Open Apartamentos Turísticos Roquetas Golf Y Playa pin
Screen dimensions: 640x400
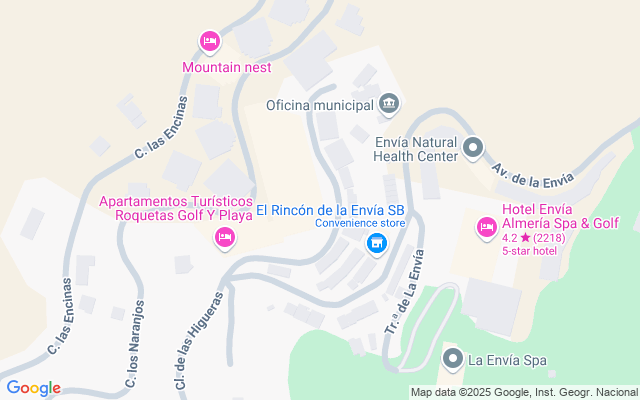[225, 238]
